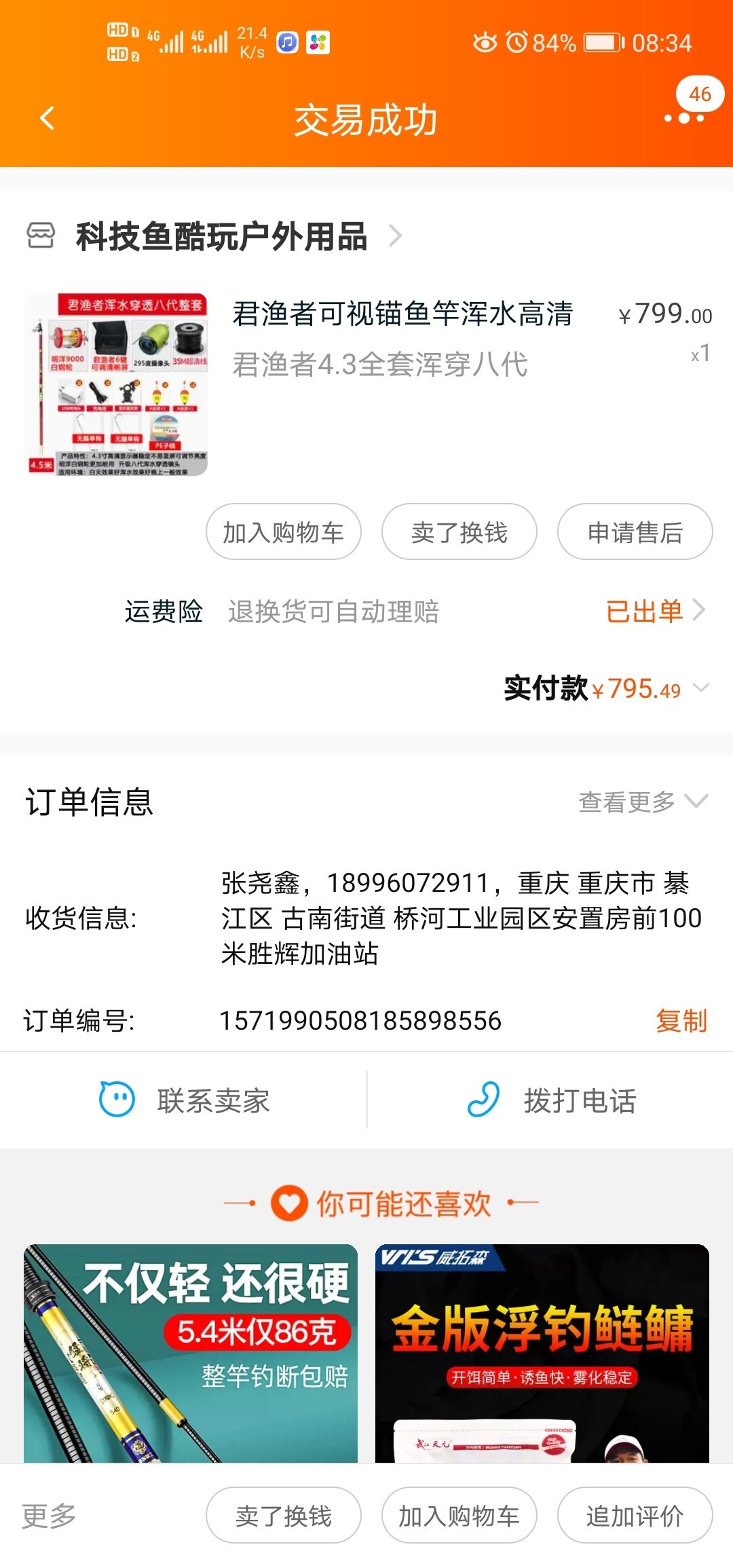Open the 君渔者可视锚鱼竿 product item
The height and width of the screenshot is (1568, 733).
click(x=402, y=339)
